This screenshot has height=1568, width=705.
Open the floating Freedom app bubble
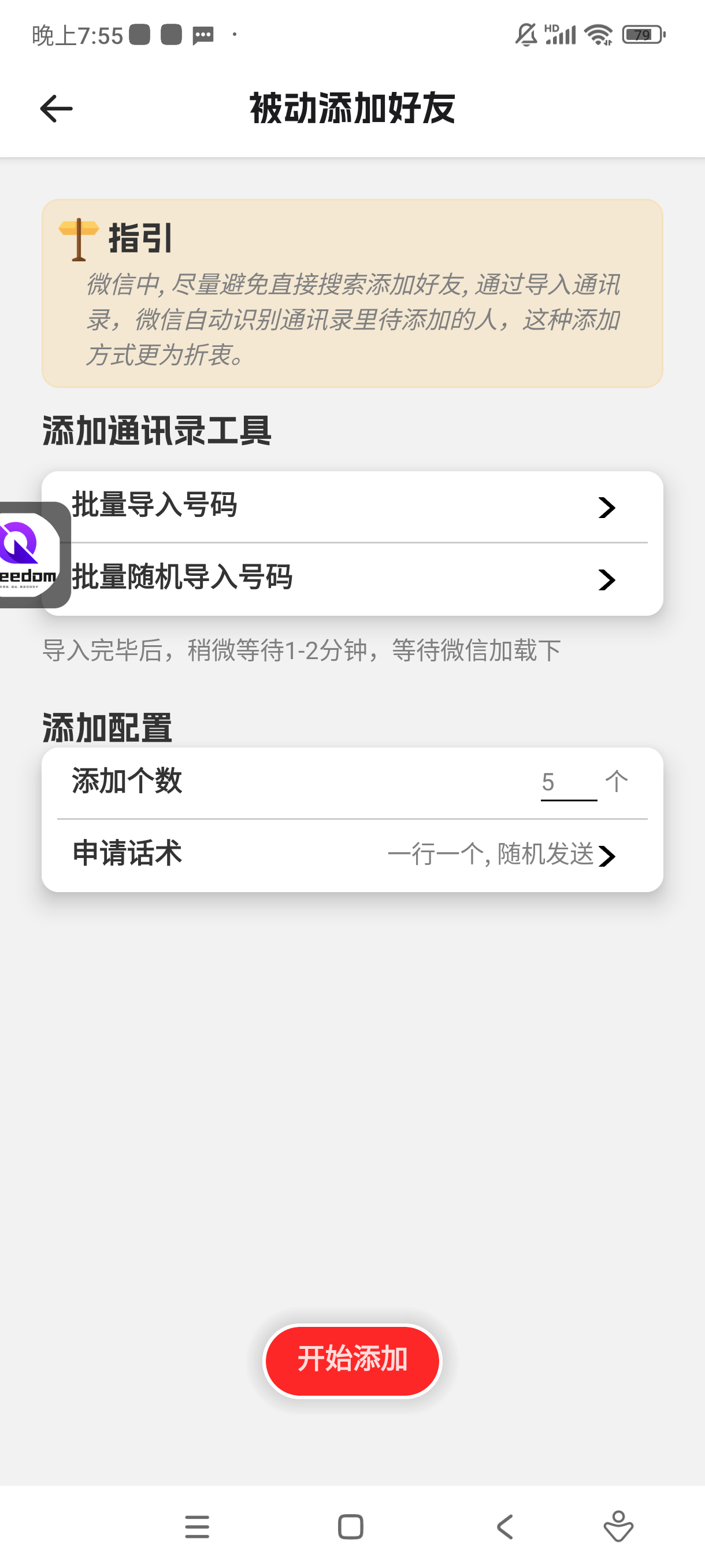[28, 555]
